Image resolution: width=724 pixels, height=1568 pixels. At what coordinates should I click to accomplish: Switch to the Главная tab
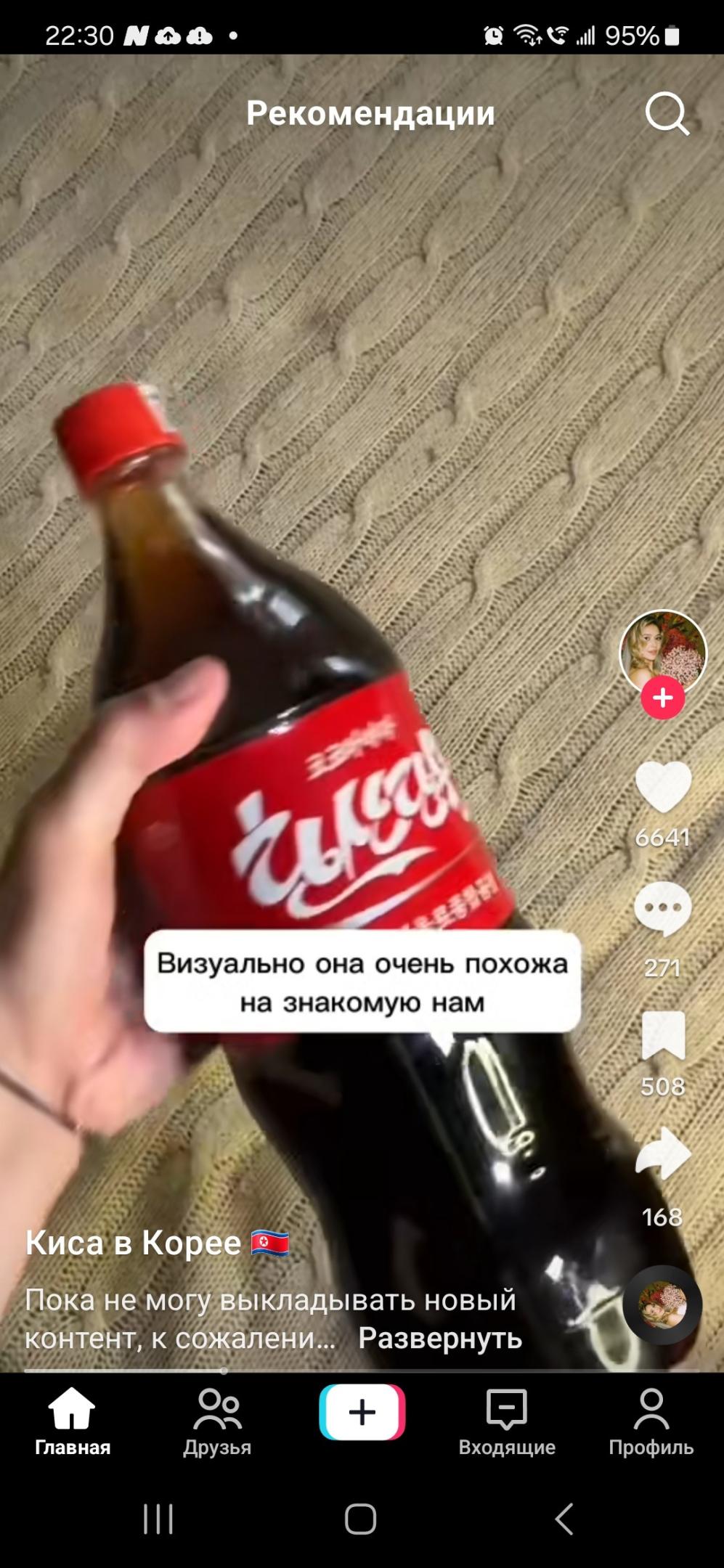click(73, 1421)
